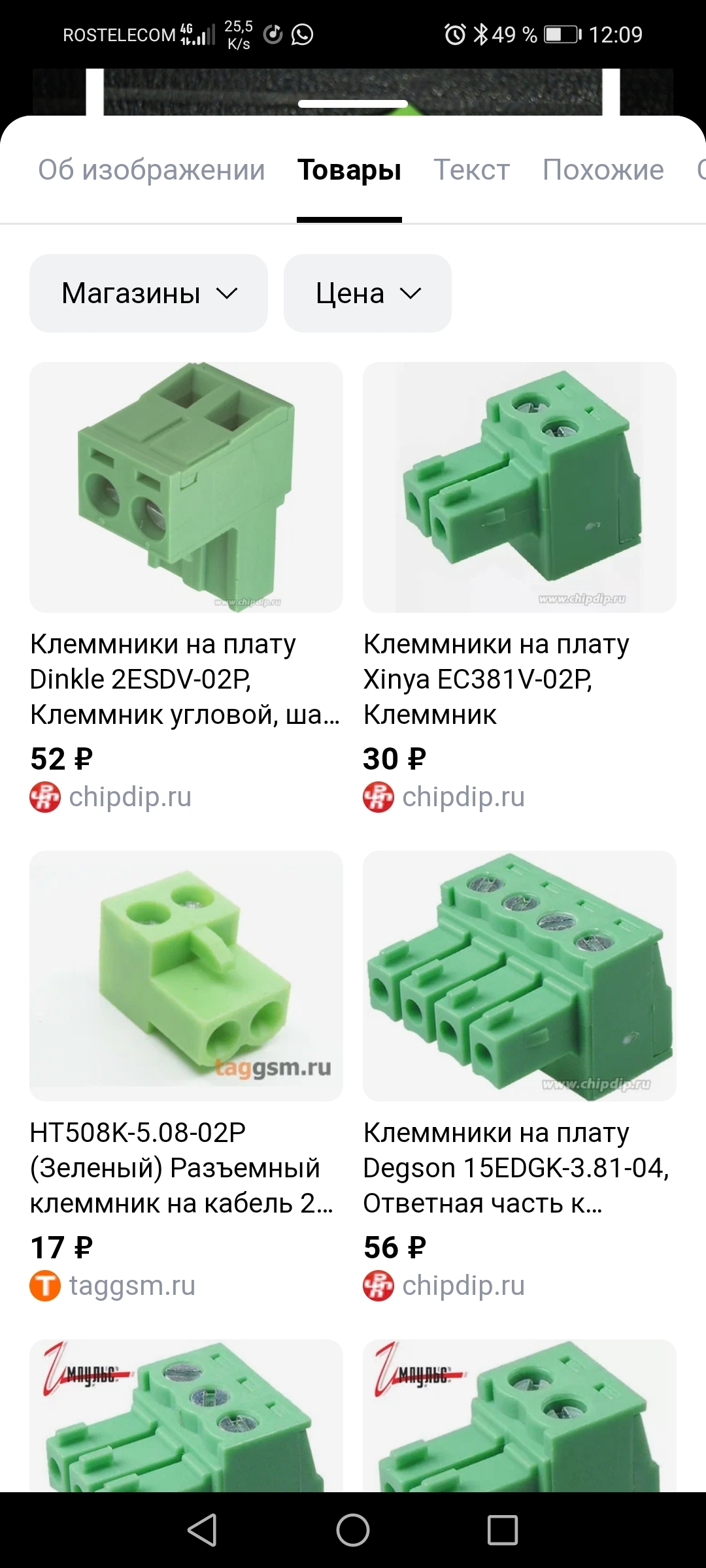Expand the Магазины filter dropdown
Viewport: 706px width, 1568px height.
[x=148, y=293]
